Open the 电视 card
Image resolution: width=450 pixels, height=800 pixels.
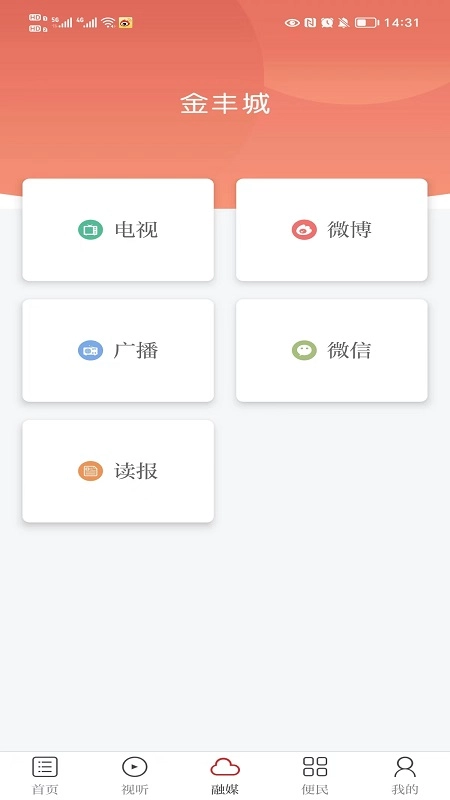click(118, 230)
